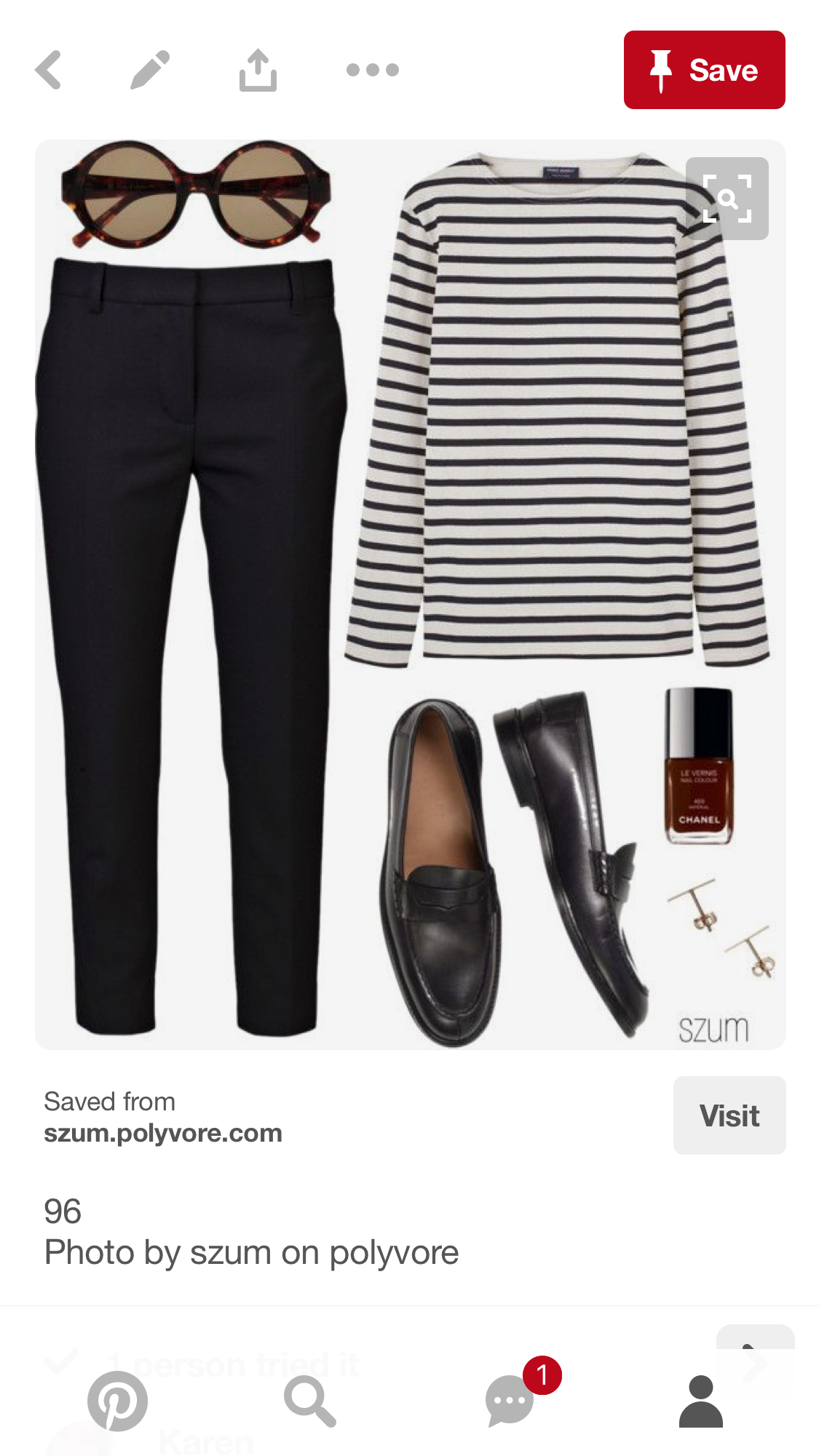This screenshot has width=819, height=1456.
Task: Tap the visual search icon on the image
Action: click(x=727, y=198)
